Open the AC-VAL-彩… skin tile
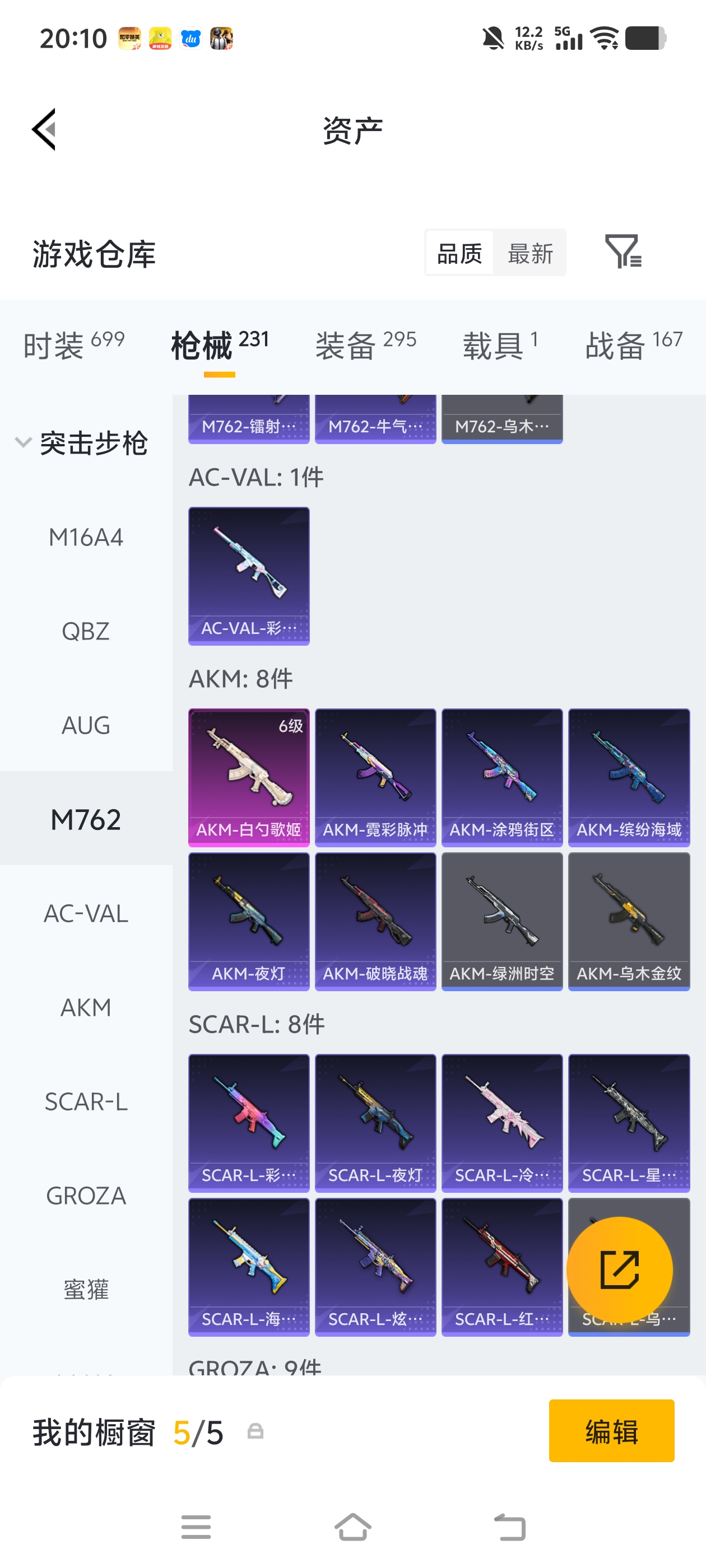The image size is (706, 1568). pos(249,575)
